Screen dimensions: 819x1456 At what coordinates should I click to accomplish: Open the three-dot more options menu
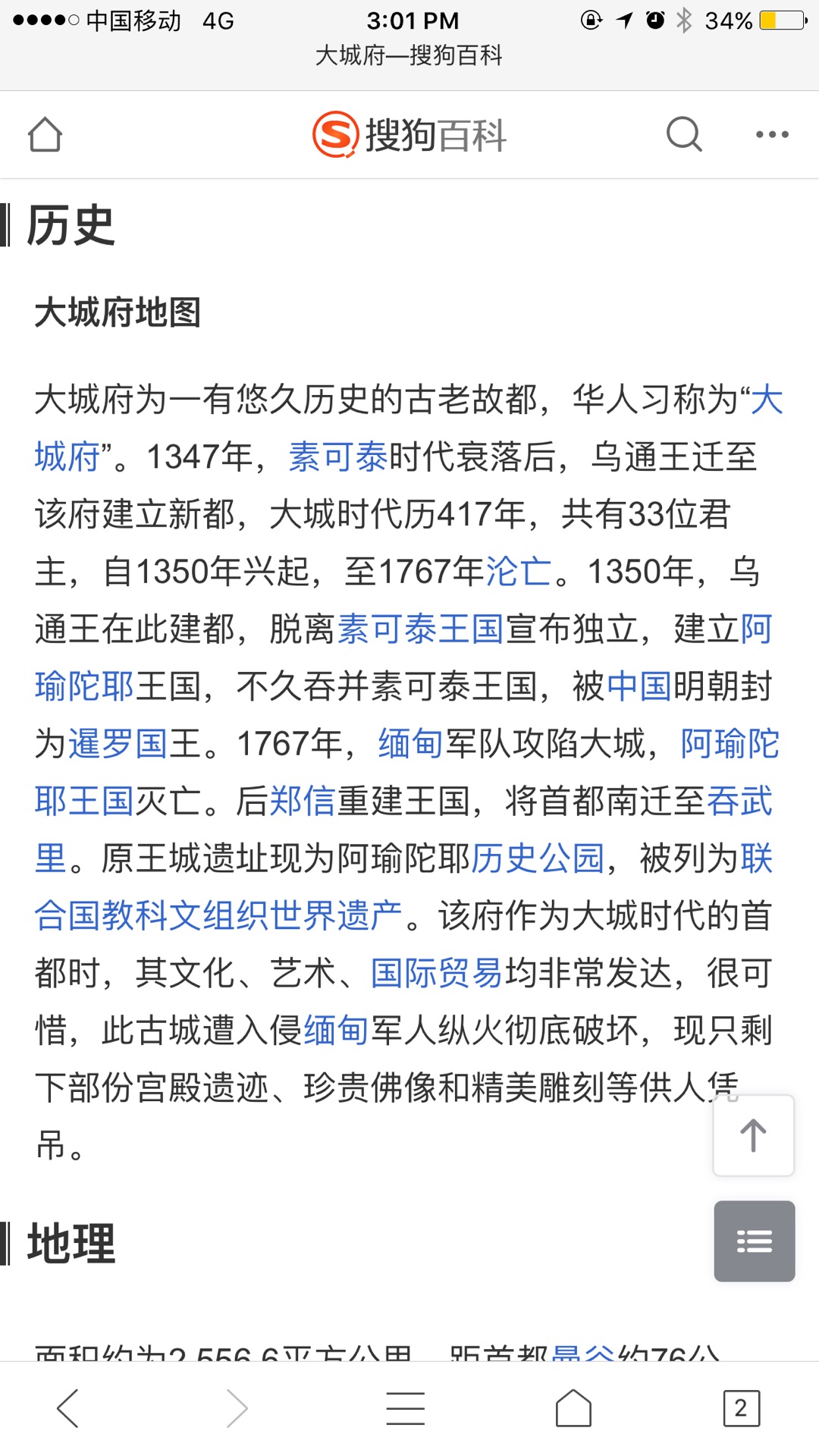772,134
